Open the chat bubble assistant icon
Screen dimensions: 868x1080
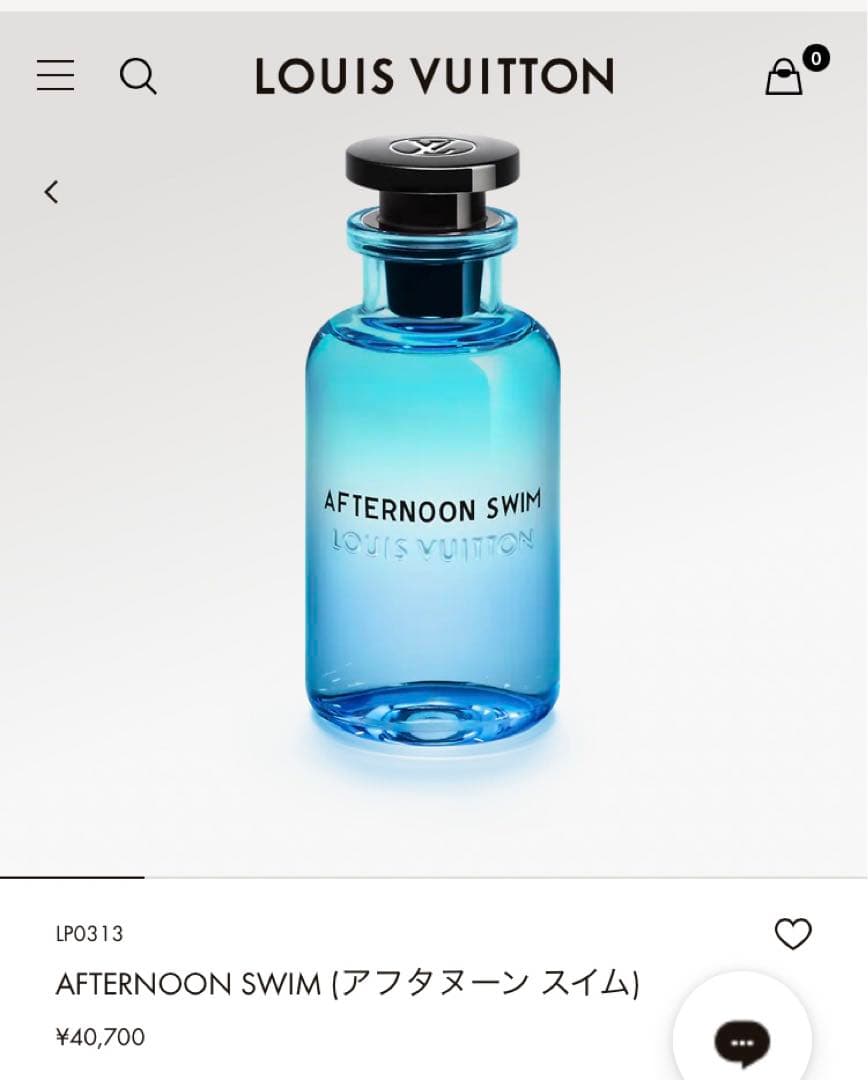741,1042
